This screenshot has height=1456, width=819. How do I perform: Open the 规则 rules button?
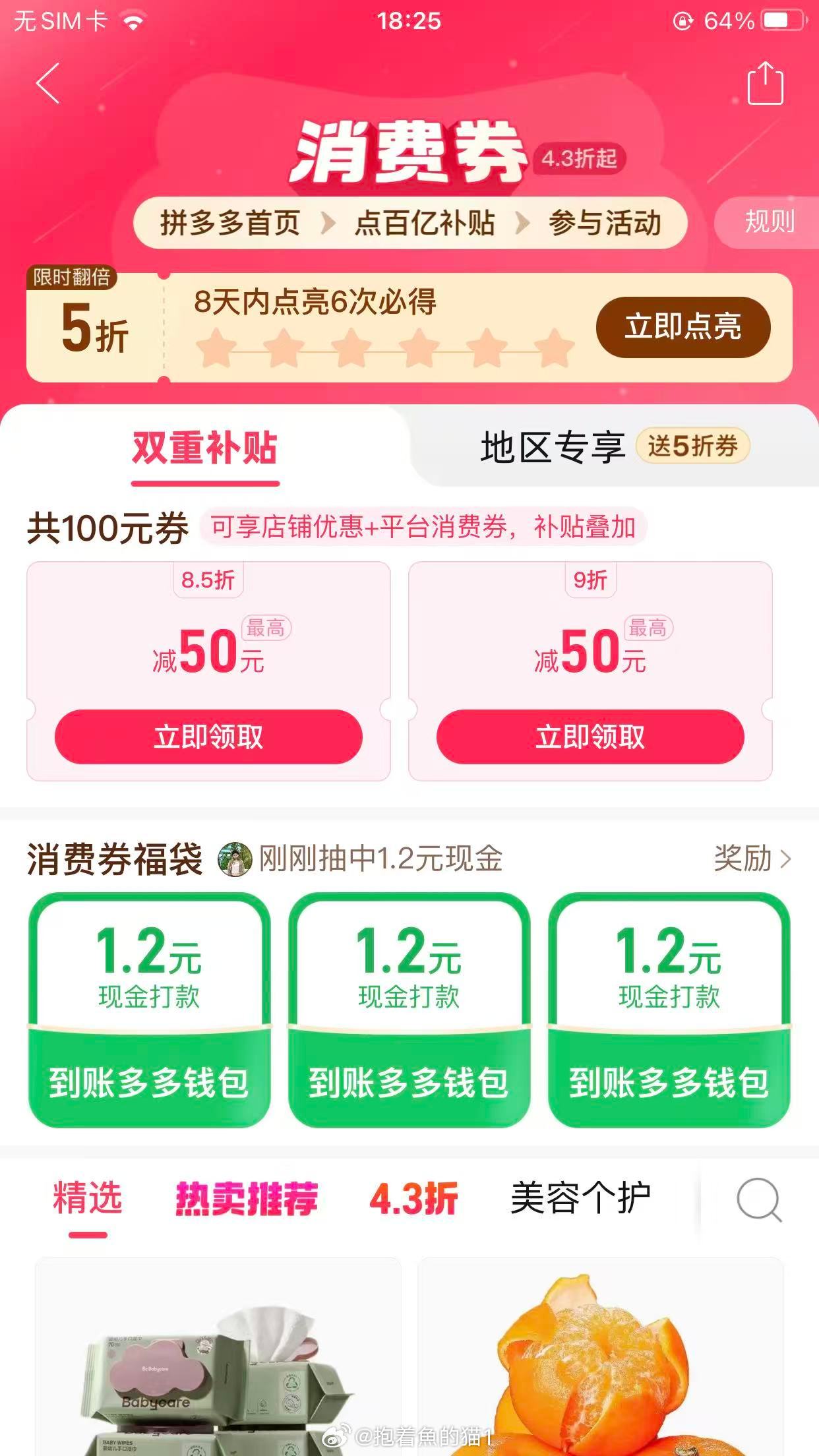(768, 222)
